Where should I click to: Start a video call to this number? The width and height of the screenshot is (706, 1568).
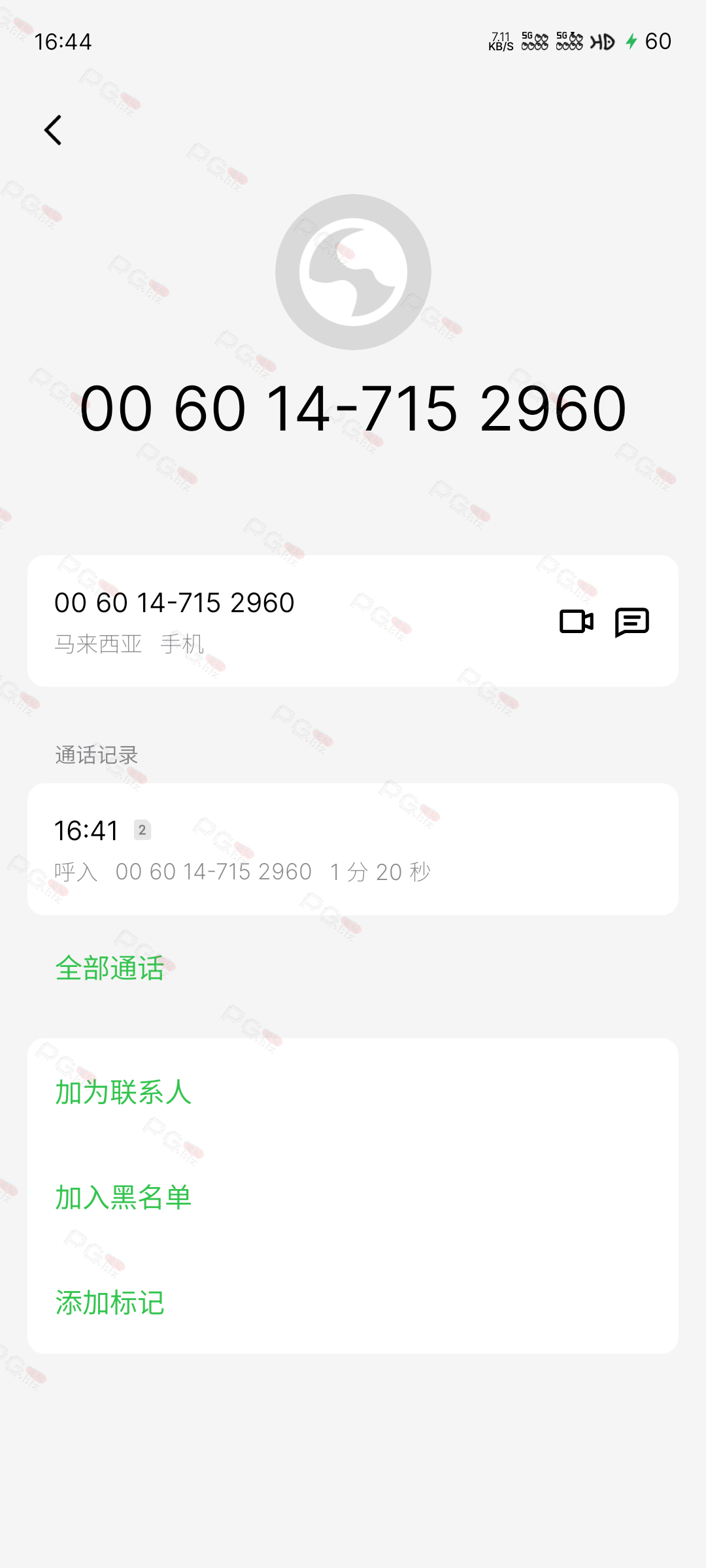click(x=577, y=621)
